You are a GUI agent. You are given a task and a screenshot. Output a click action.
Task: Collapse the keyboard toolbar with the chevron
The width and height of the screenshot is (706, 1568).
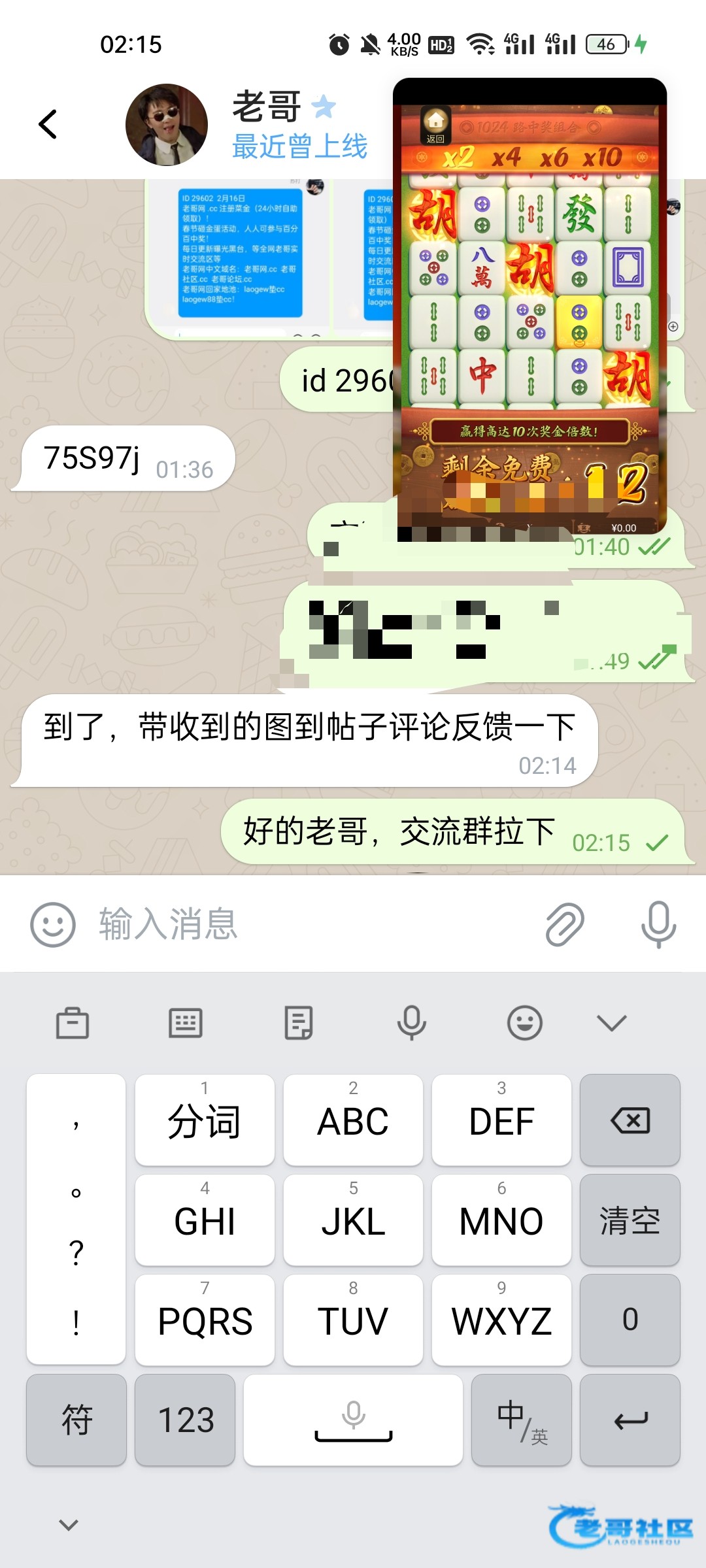[x=612, y=1023]
